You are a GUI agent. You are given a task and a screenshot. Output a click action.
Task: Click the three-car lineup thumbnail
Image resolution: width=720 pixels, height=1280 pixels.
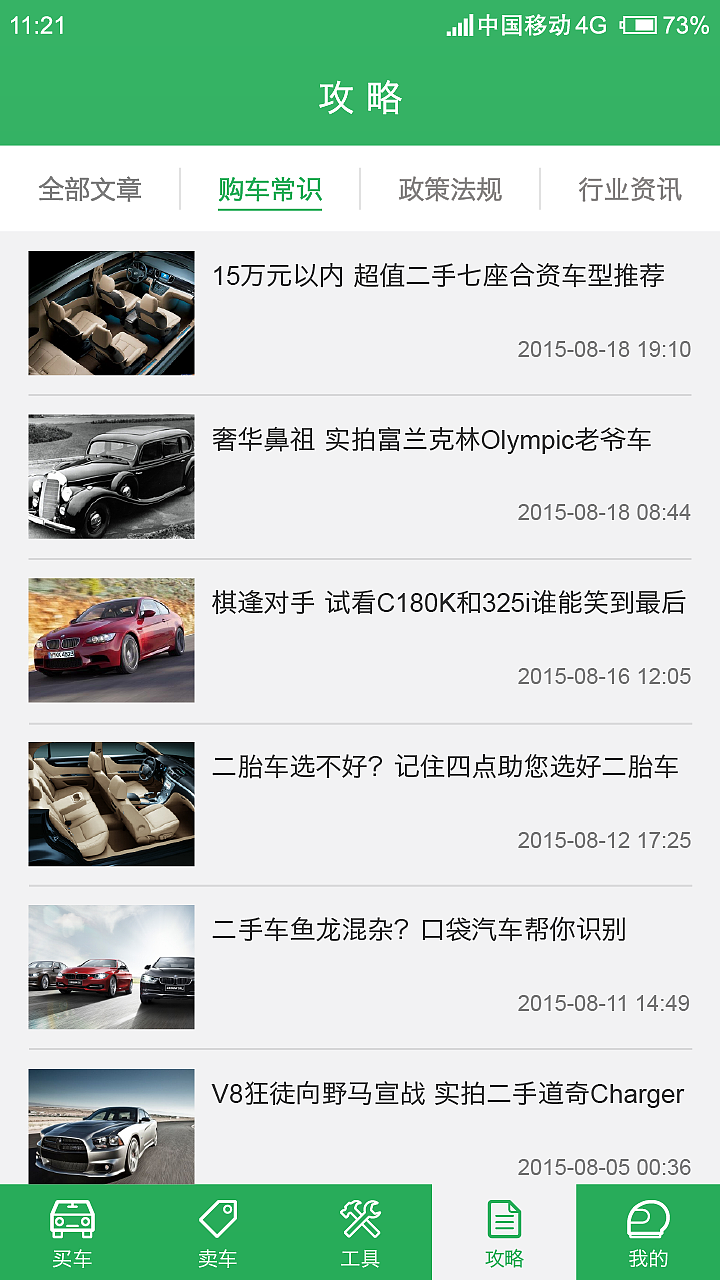[111, 966]
